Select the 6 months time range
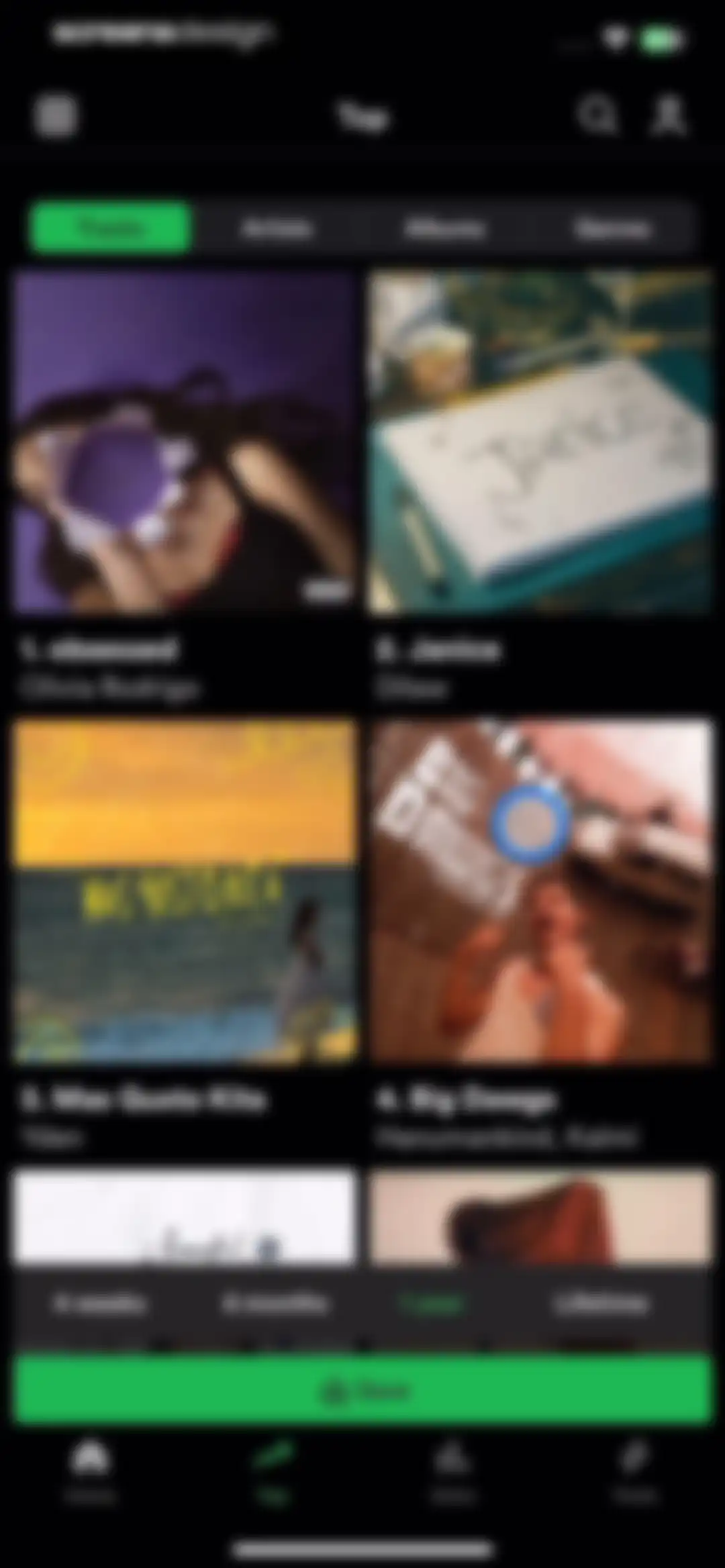The height and width of the screenshot is (1568, 725). point(275,1304)
